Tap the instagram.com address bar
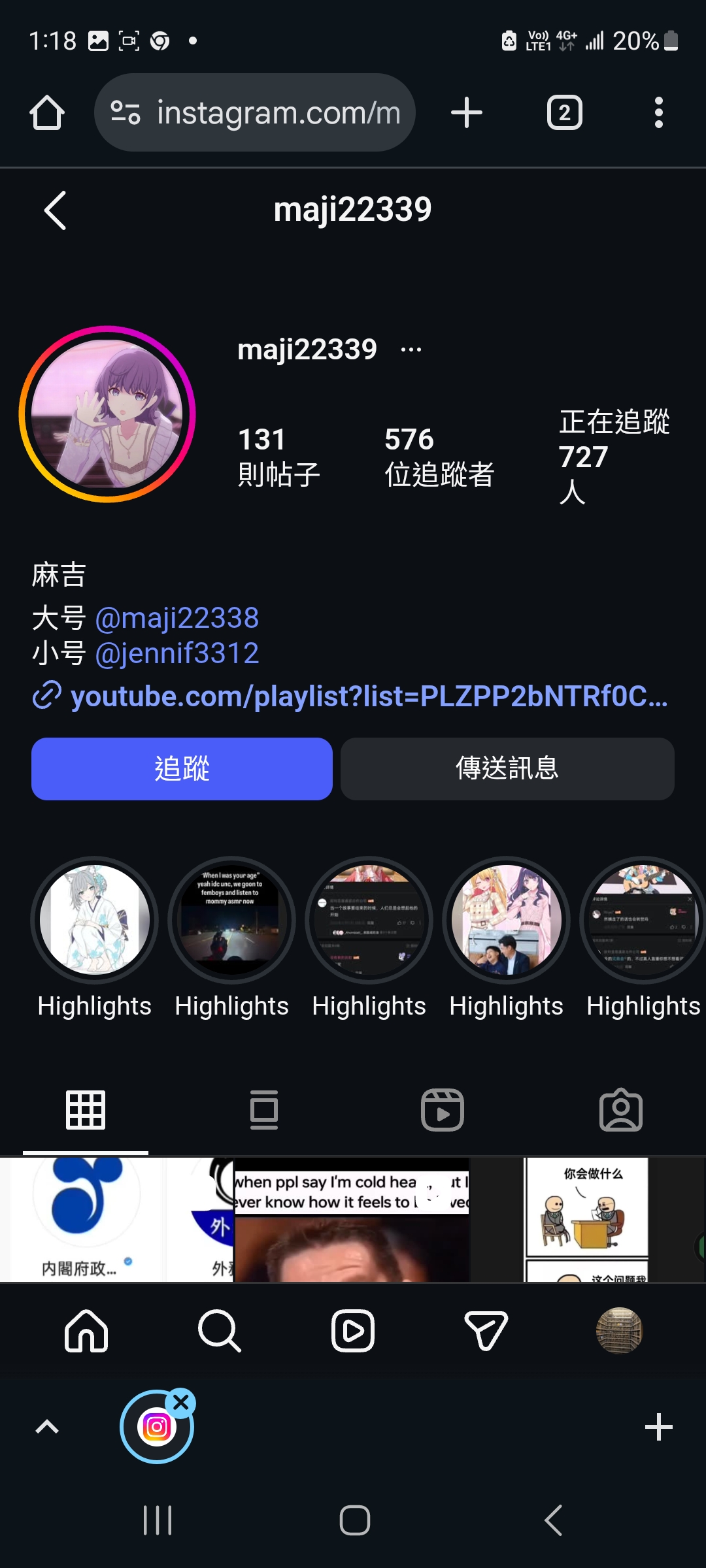Screen dimensions: 706x1568 255,113
